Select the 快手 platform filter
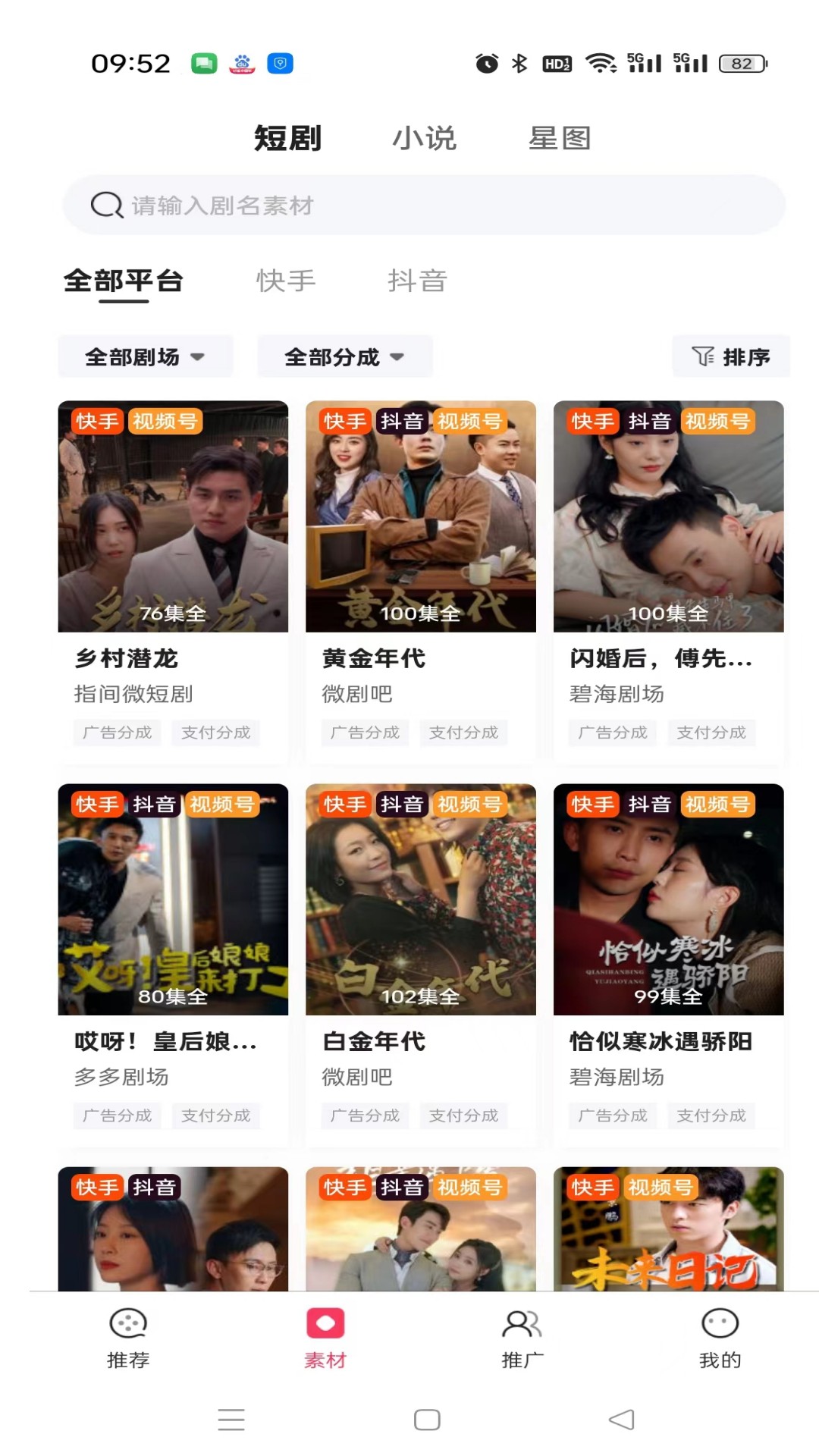819x1456 pixels. (287, 281)
